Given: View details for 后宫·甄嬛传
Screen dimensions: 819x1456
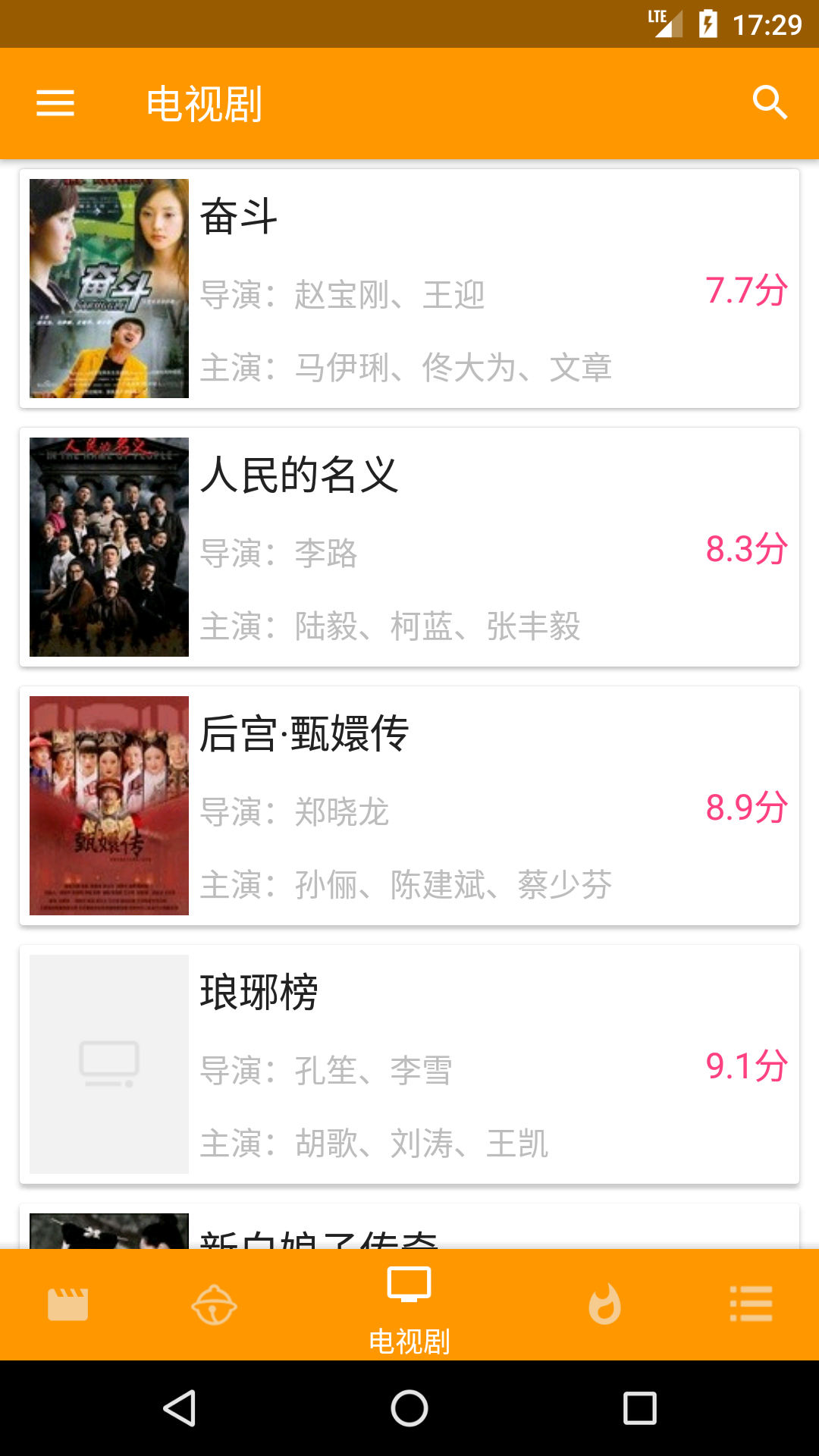Looking at the screenshot, I should pyautogui.click(x=409, y=806).
